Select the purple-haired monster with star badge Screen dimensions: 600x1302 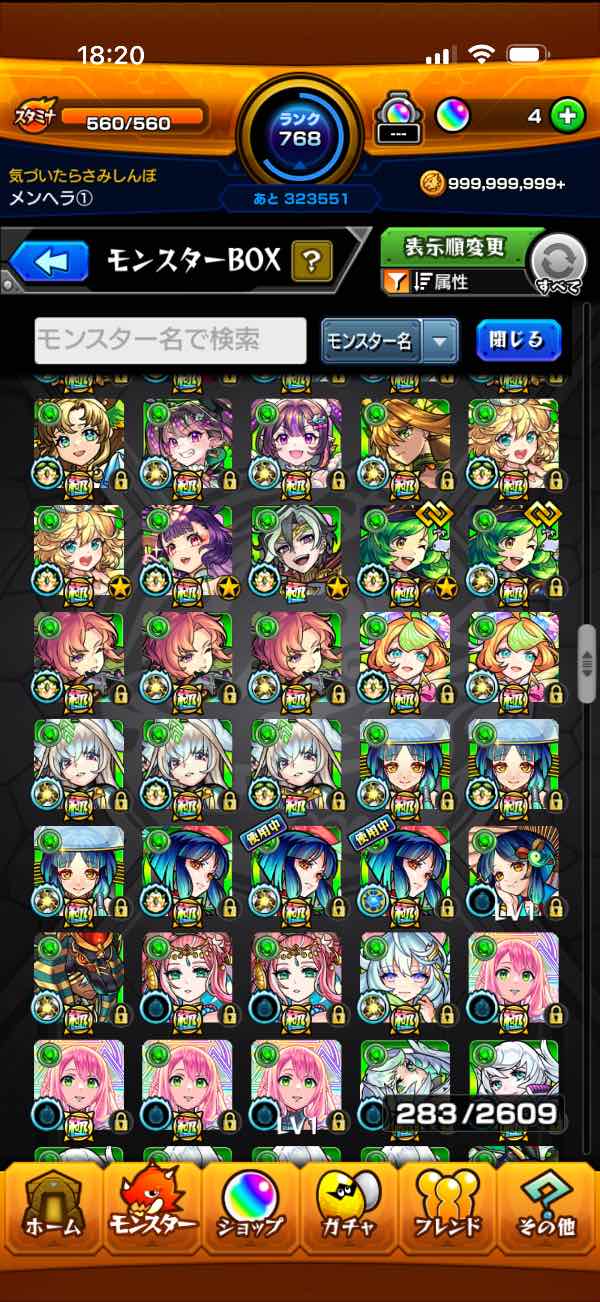pos(187,550)
